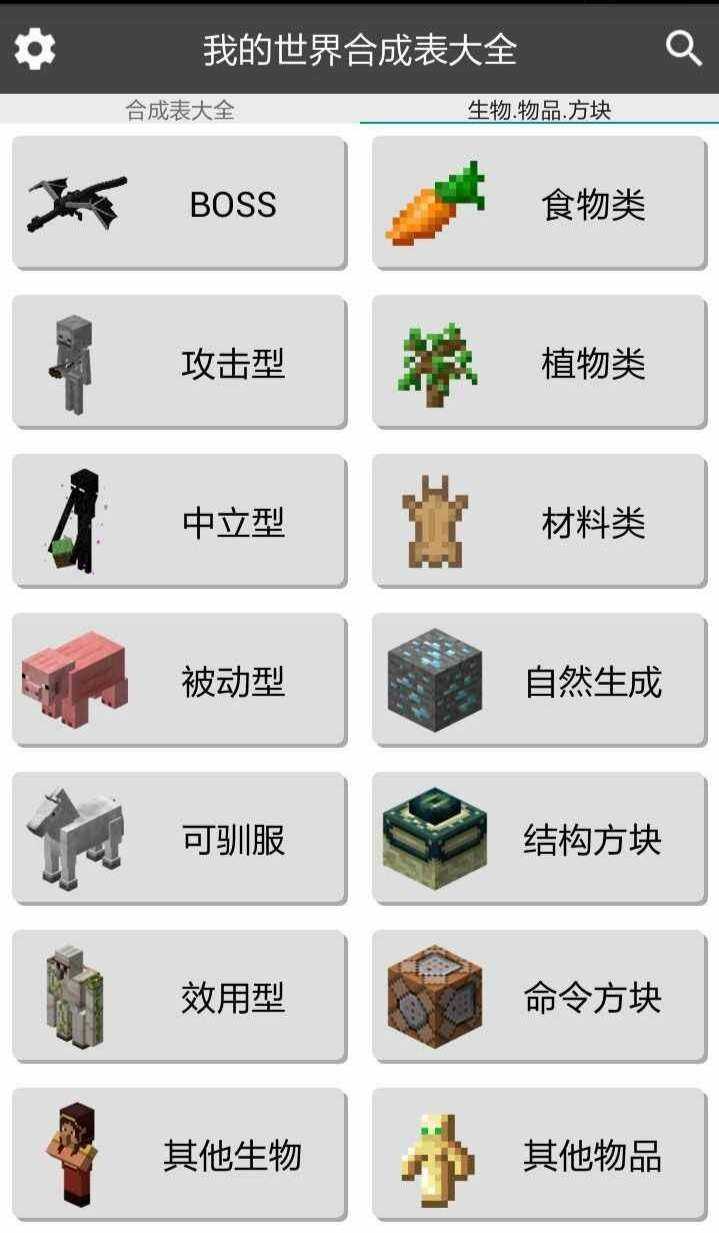The height and width of the screenshot is (1233, 719).
Task: Switch to the 合成表大全 tab
Action: coord(180,110)
